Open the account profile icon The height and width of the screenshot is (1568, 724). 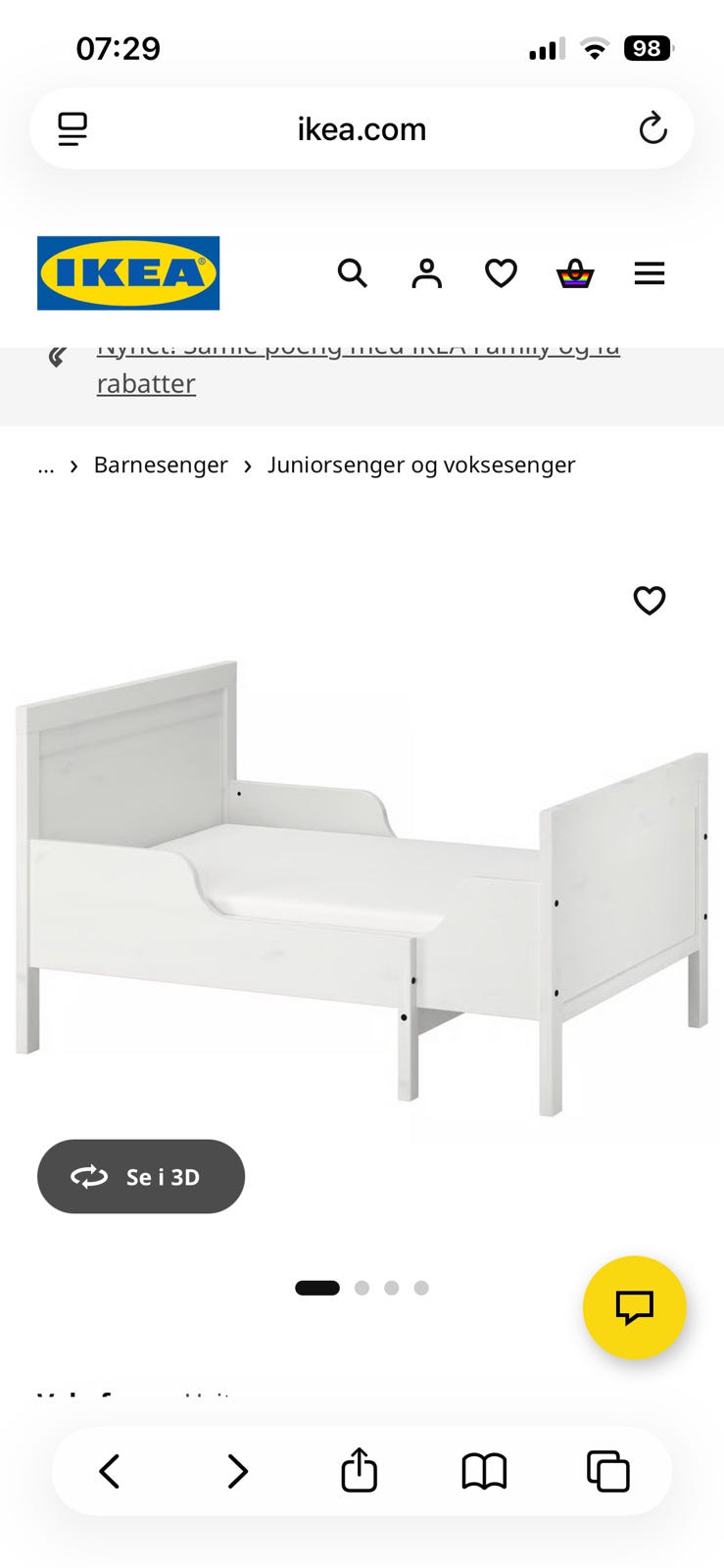click(426, 273)
